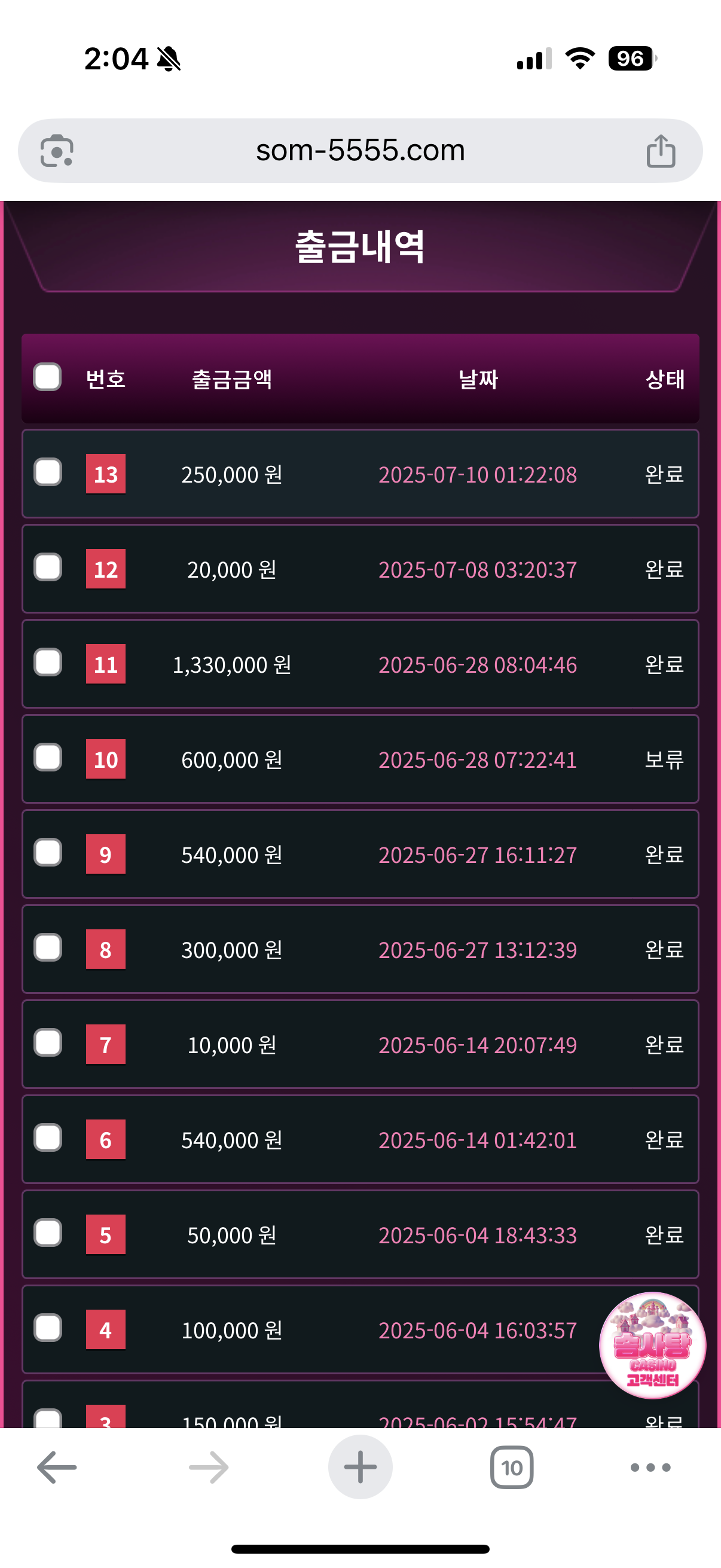Go back to the previous page
The width and height of the screenshot is (721, 1568).
coord(57,1468)
